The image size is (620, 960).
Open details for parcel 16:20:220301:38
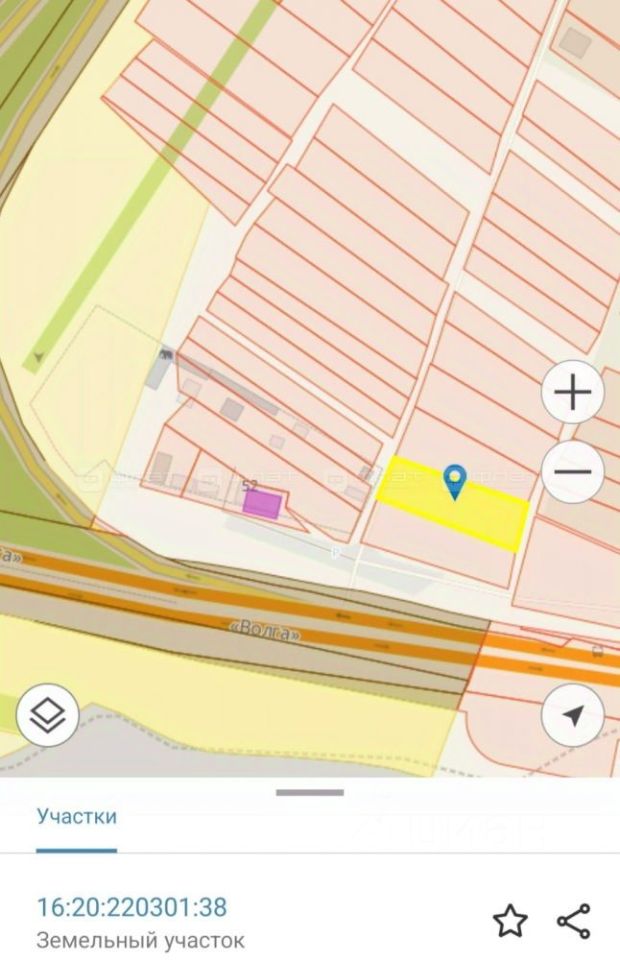tap(132, 908)
